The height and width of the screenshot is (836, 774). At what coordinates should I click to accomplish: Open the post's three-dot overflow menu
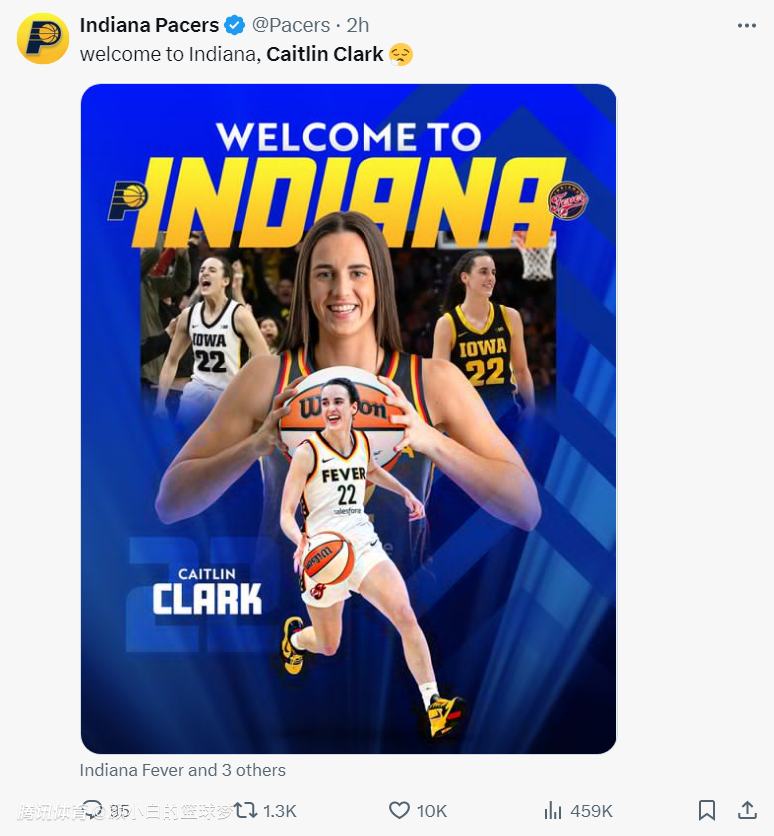pyautogui.click(x=746, y=25)
